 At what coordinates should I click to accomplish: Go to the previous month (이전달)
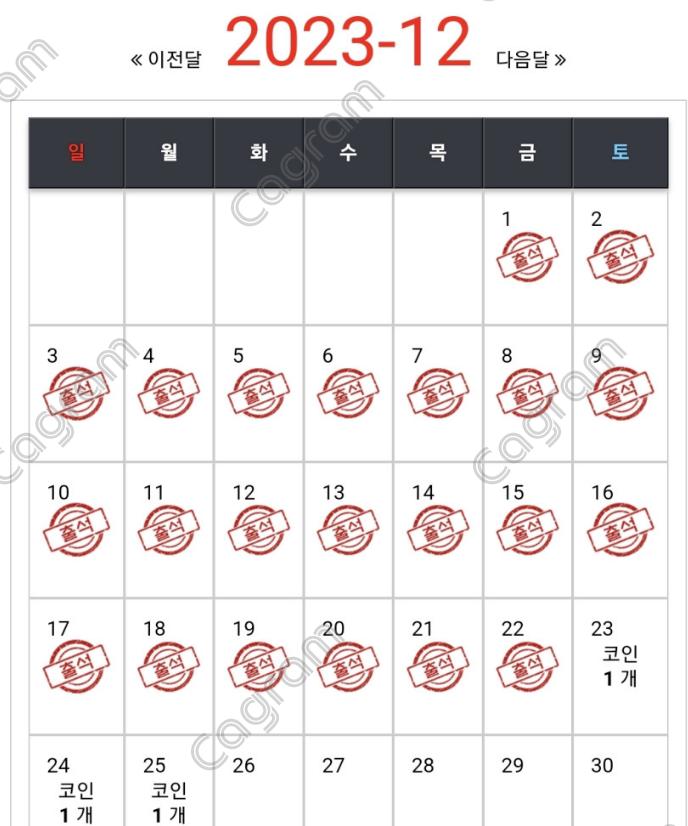pos(166,60)
